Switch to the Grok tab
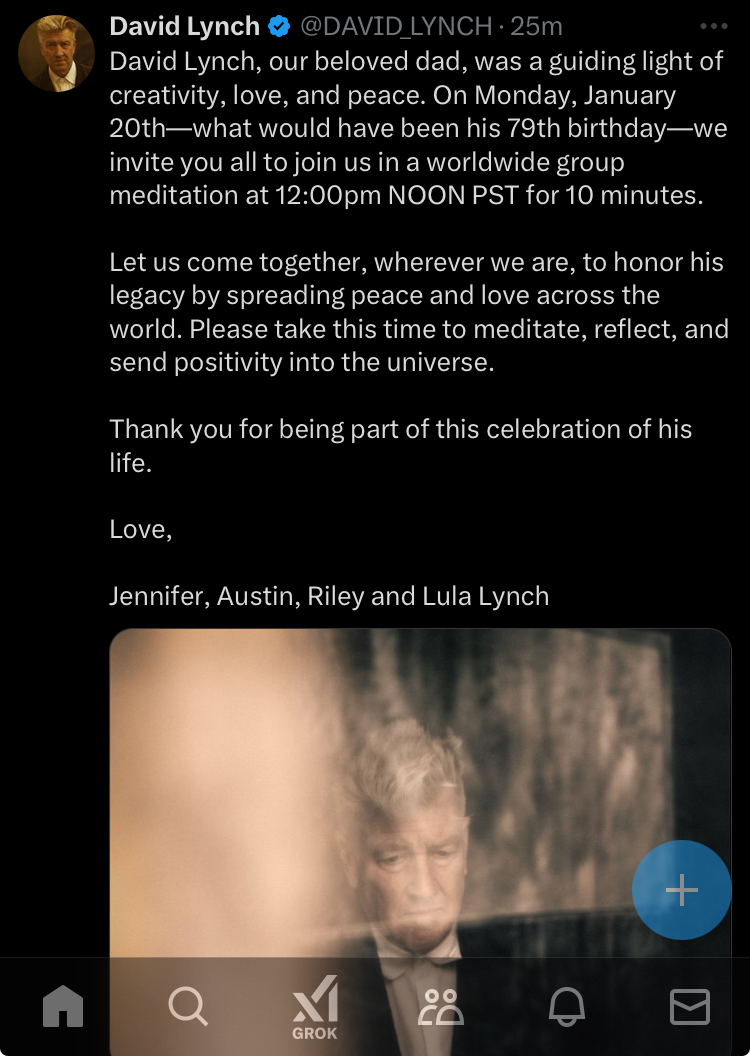The width and height of the screenshot is (750, 1056). [x=315, y=1006]
